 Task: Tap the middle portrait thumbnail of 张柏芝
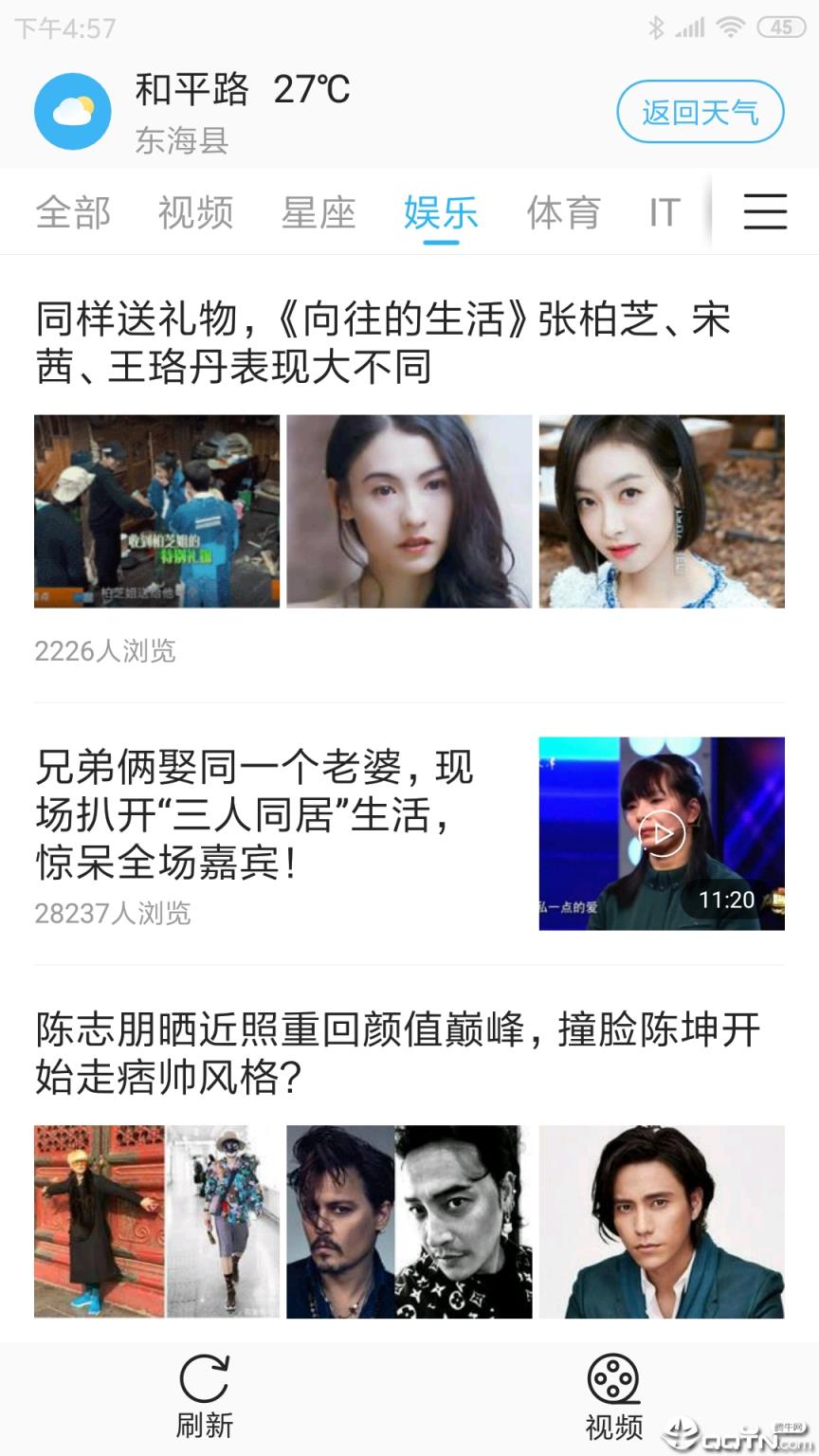[408, 512]
